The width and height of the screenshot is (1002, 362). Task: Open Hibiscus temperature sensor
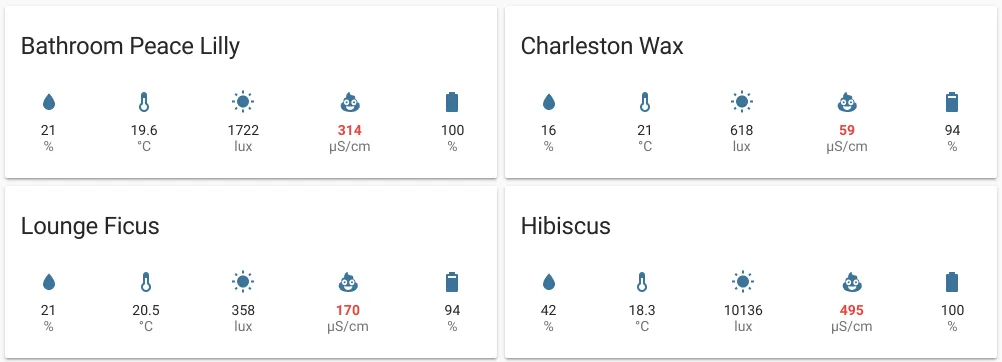coord(642,302)
